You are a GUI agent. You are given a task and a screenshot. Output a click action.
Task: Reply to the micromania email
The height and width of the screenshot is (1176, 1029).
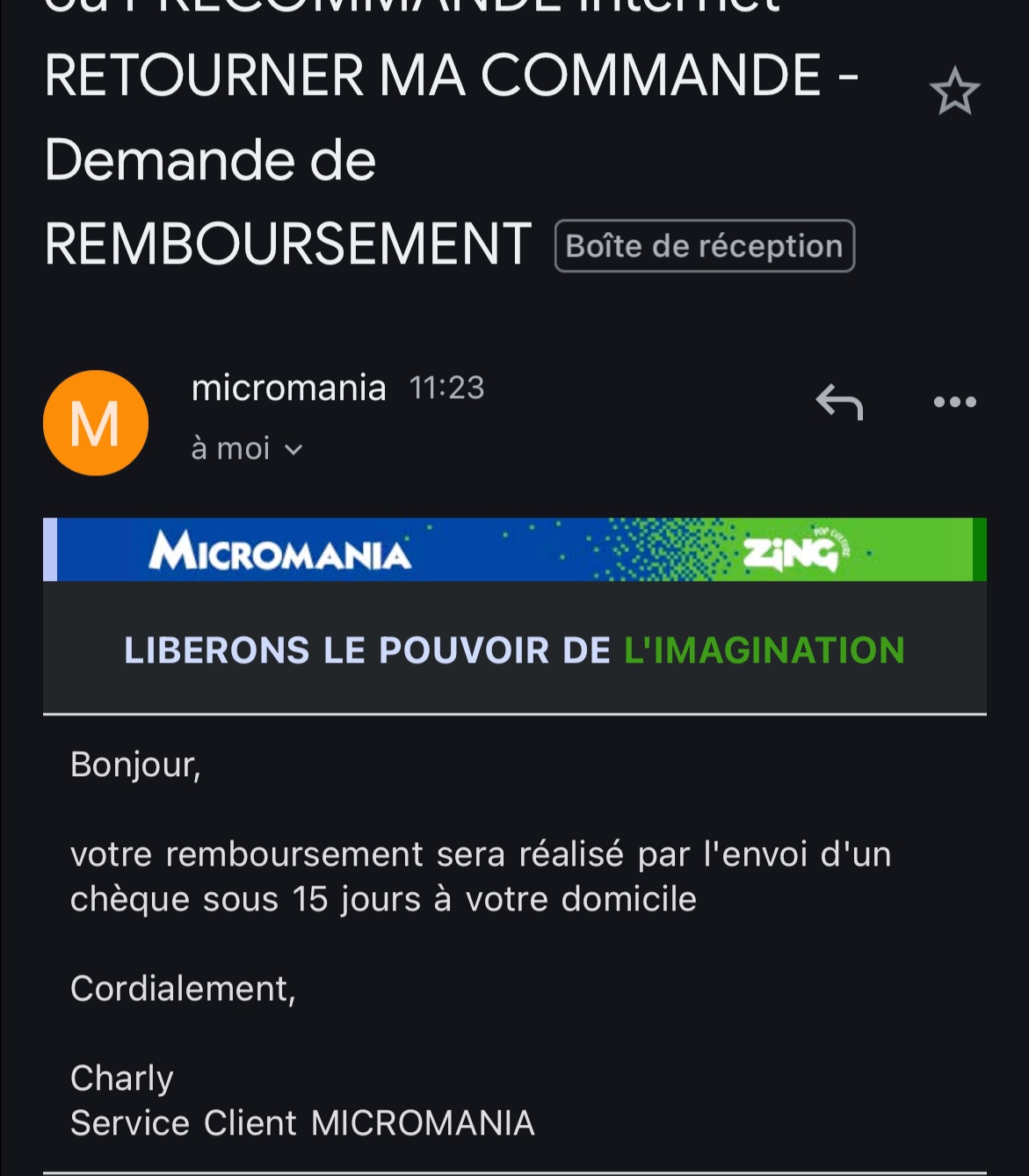(x=839, y=402)
